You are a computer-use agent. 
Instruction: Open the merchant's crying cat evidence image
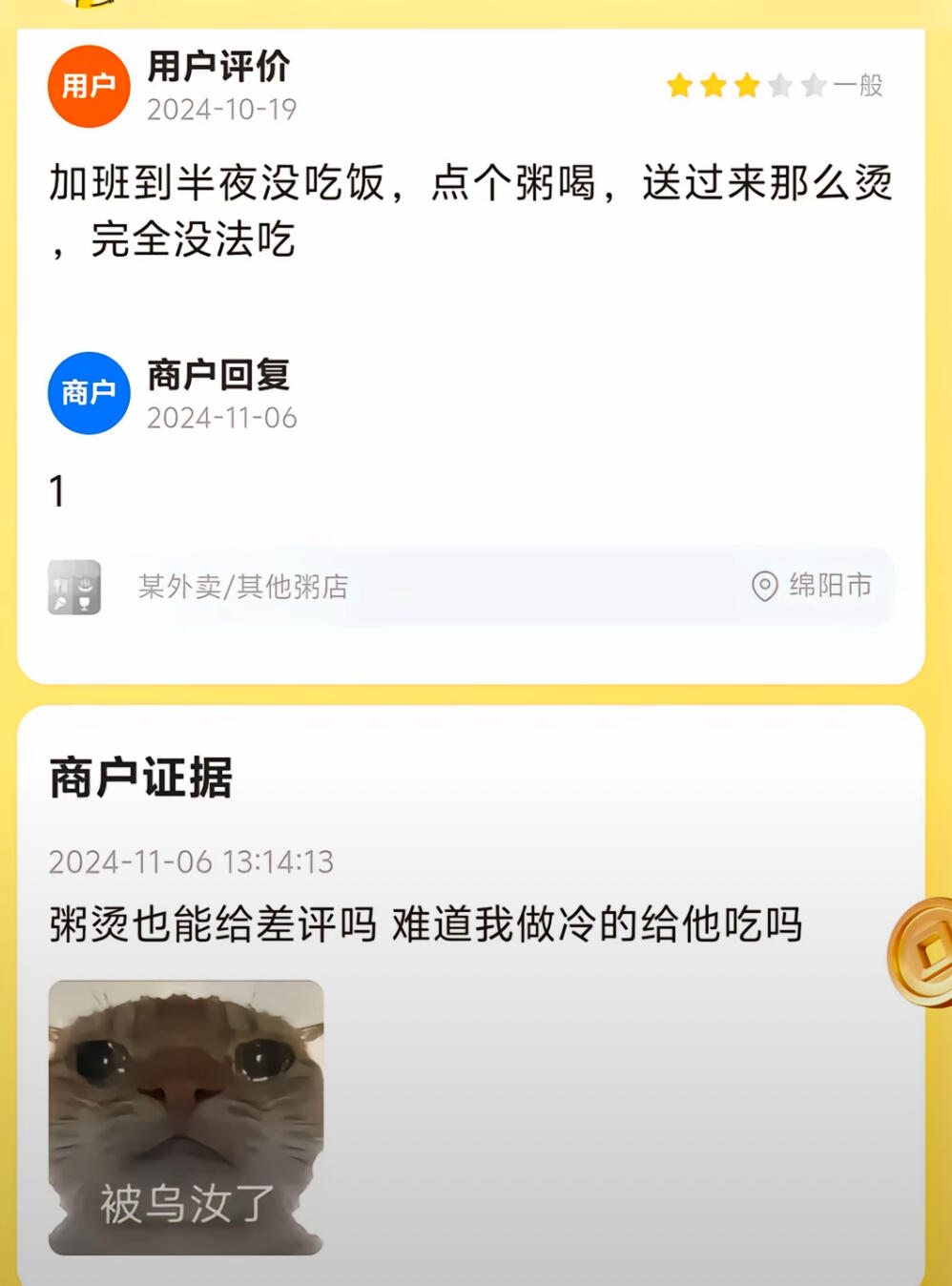(x=186, y=1116)
